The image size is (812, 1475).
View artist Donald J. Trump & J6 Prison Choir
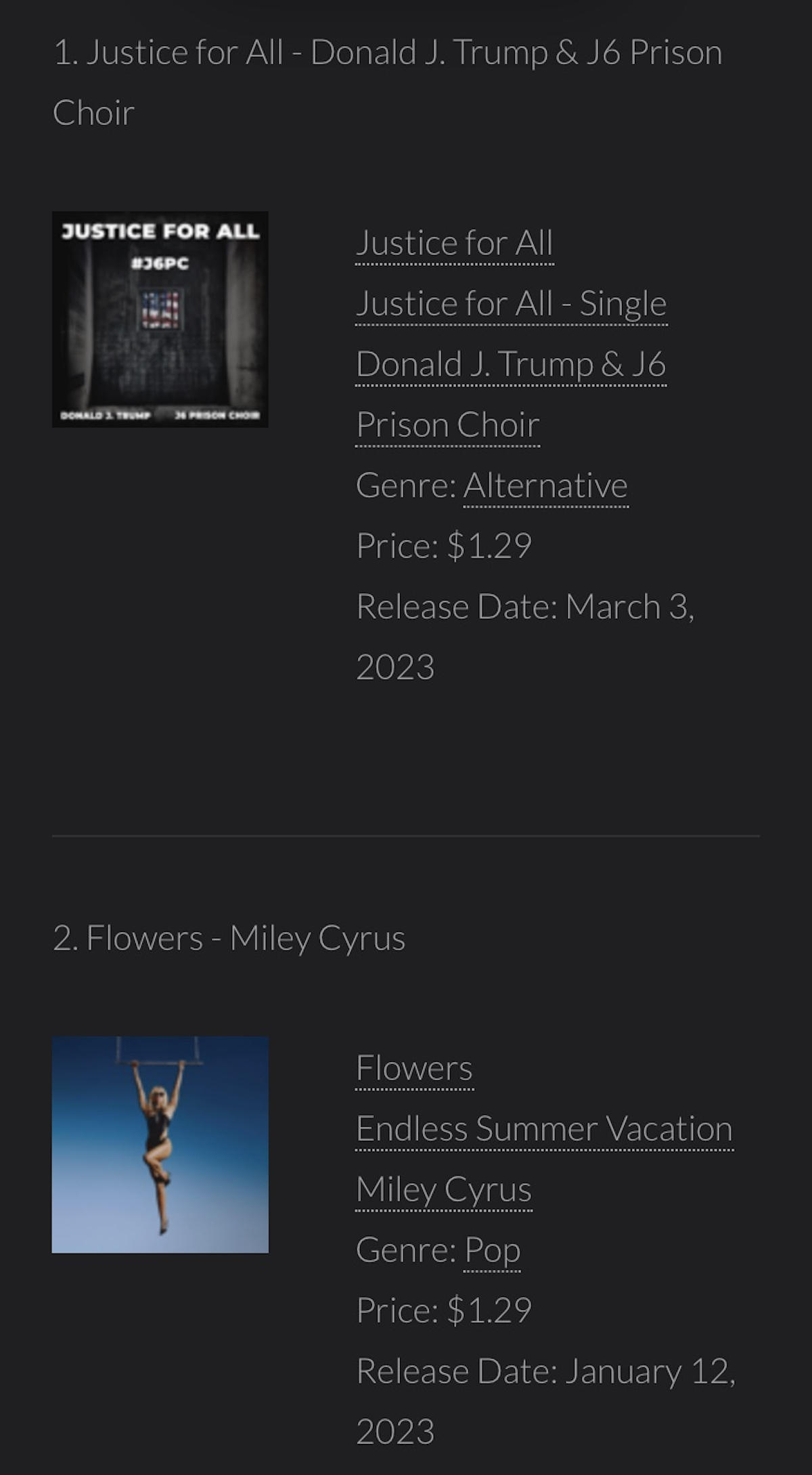tap(511, 364)
